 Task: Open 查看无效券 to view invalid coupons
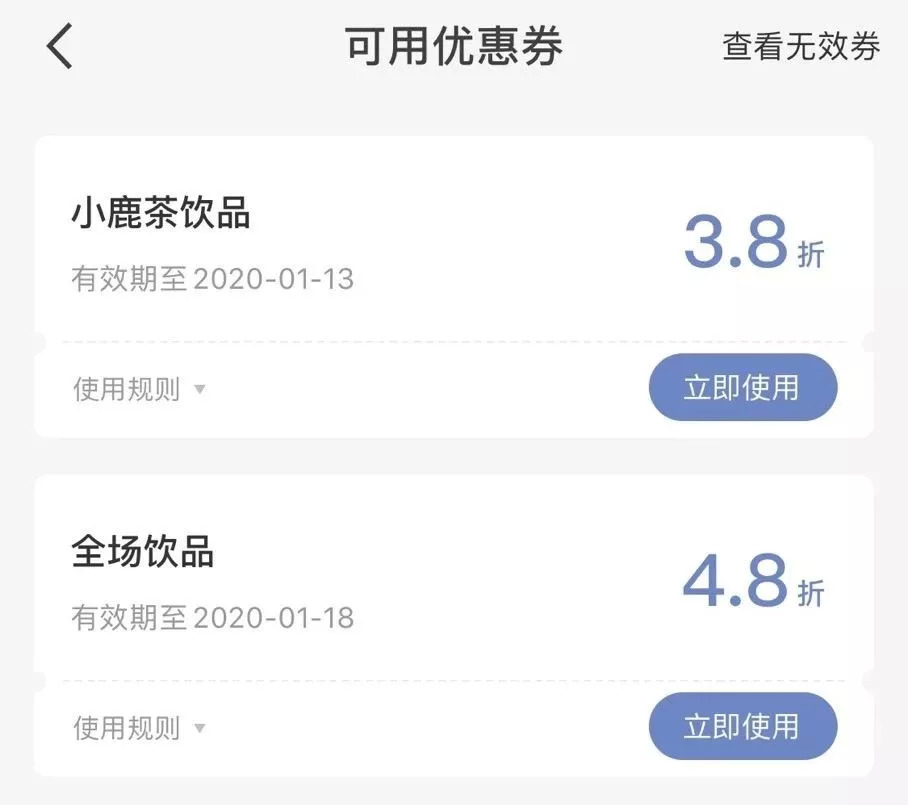801,47
